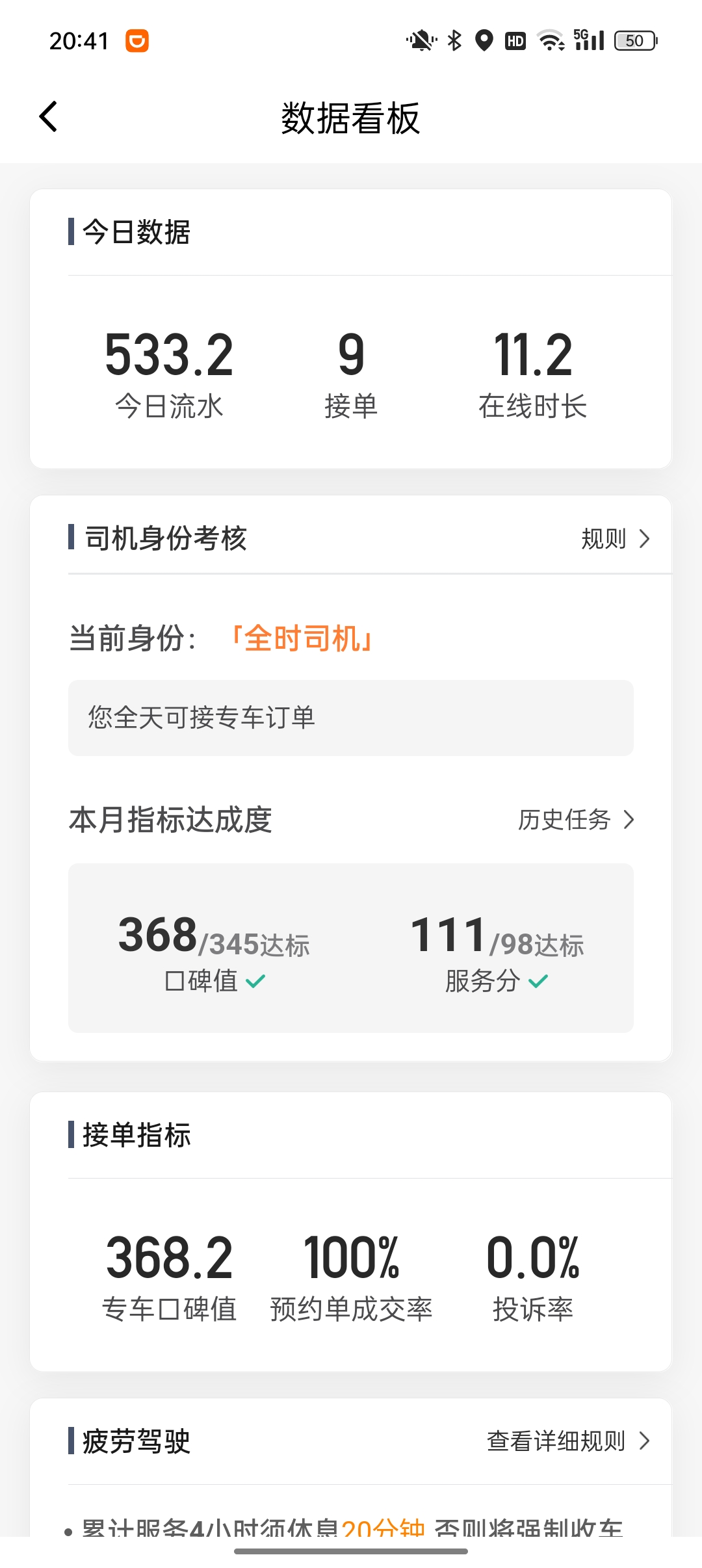
Task: Select the Bluetooth icon in status bar
Action: click(455, 40)
